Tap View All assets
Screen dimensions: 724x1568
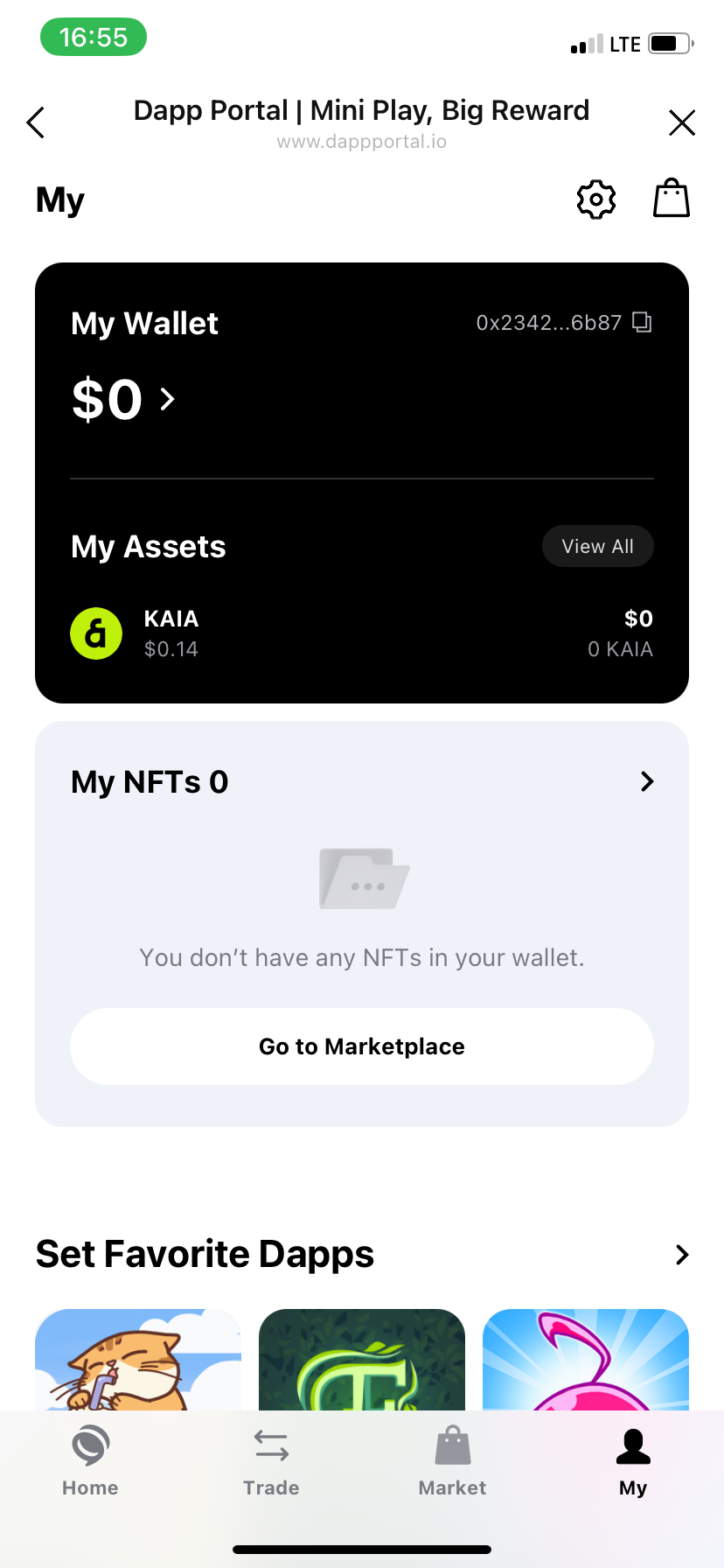coord(597,546)
